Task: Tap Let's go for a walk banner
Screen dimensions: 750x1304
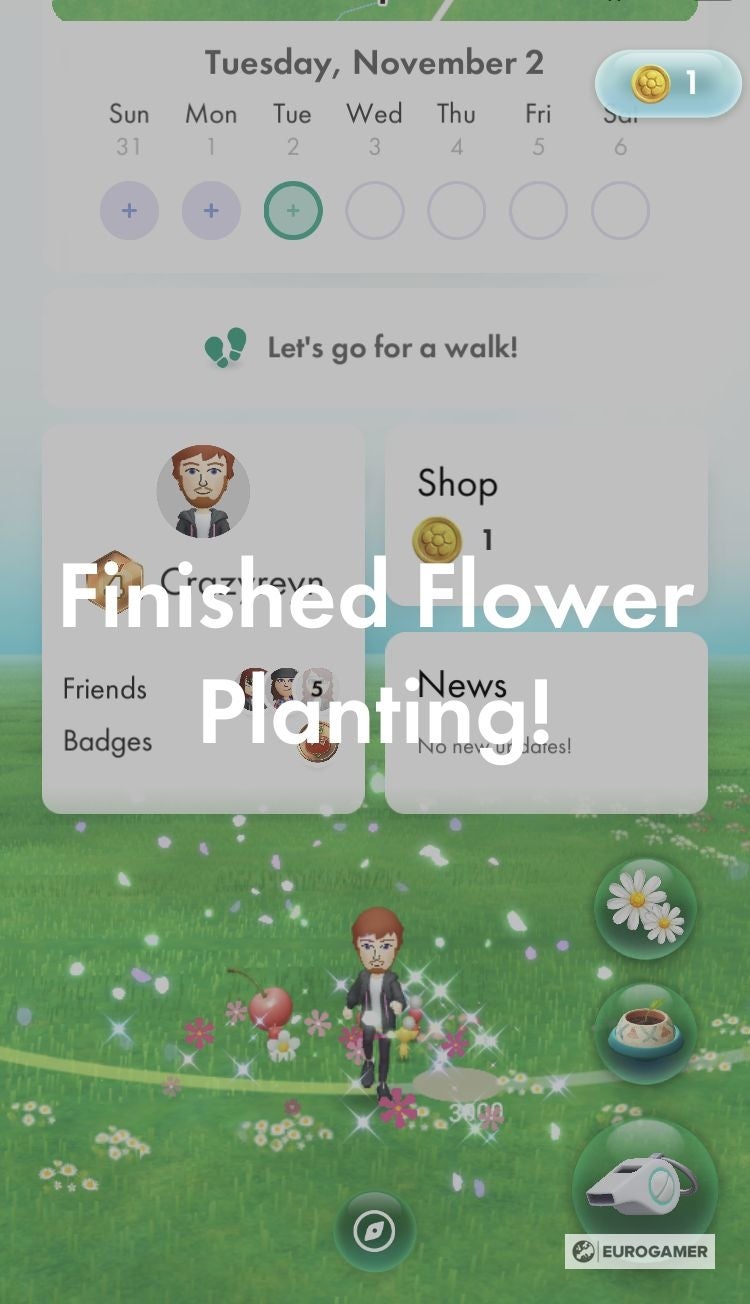Action: pos(374,348)
